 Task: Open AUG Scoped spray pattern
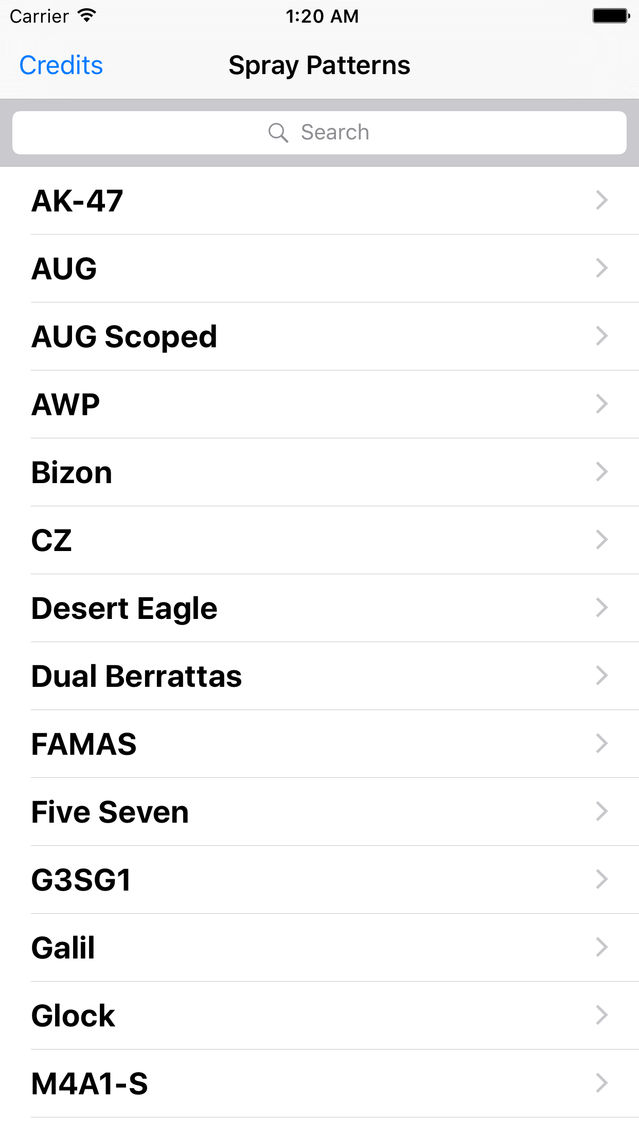(x=319, y=337)
